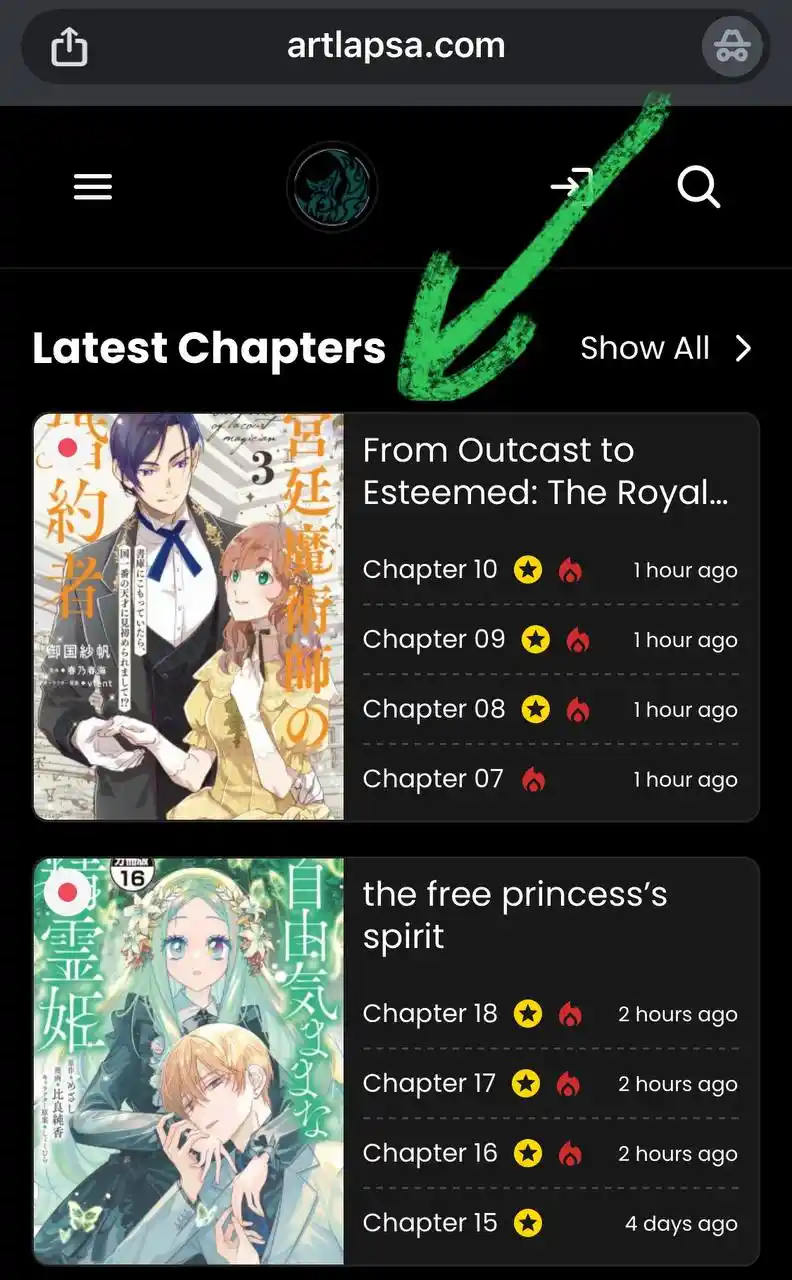Open the incognito icon in address bar

[x=732, y=46]
